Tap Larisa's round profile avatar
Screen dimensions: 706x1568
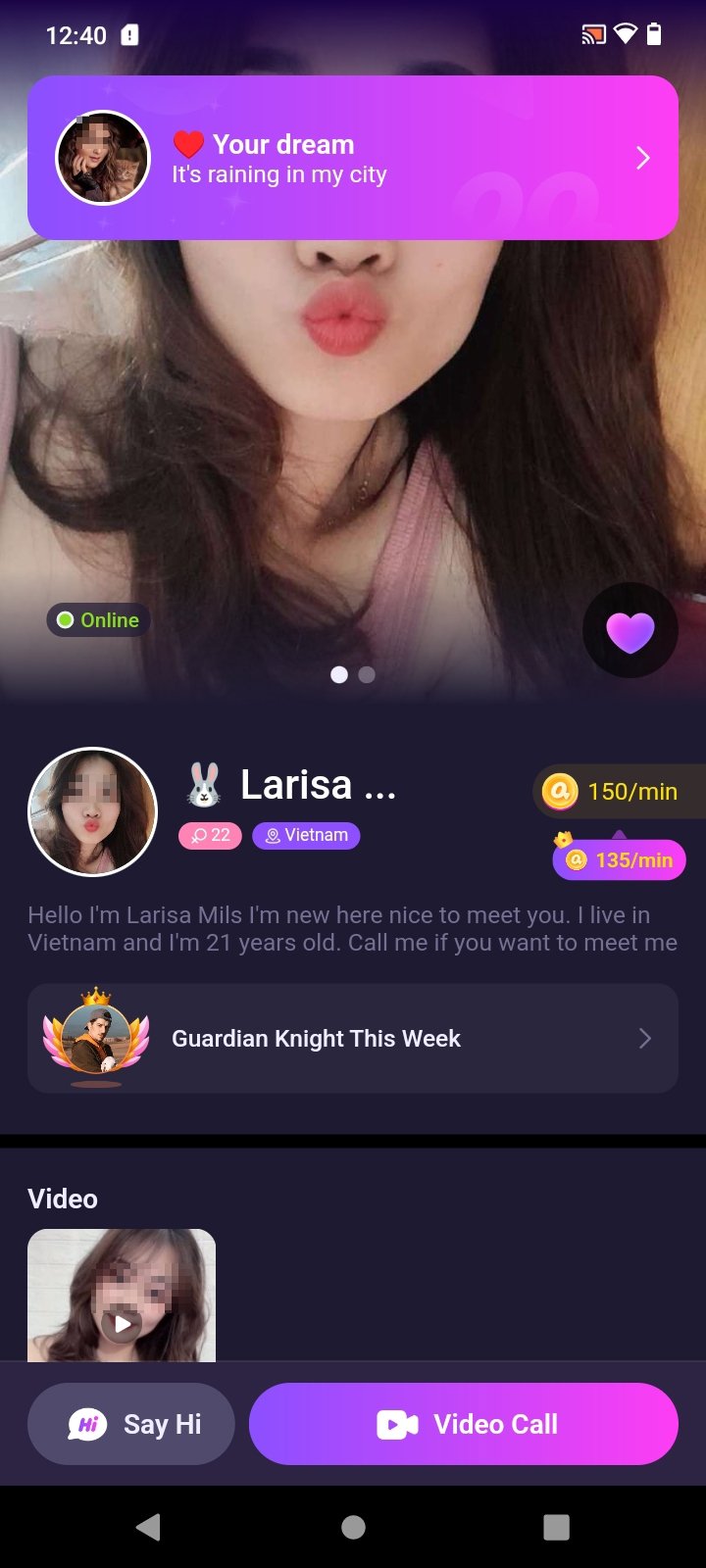[x=93, y=811]
